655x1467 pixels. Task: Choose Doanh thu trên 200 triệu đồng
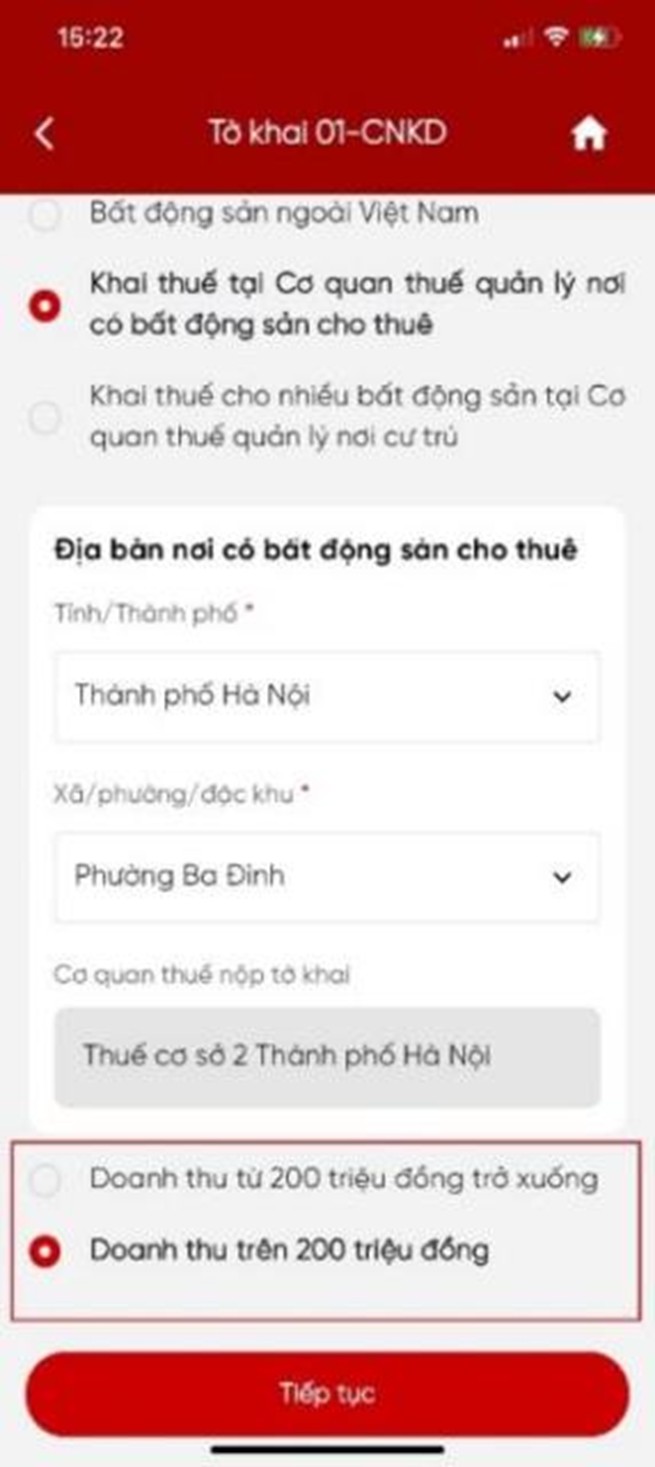(45, 1251)
